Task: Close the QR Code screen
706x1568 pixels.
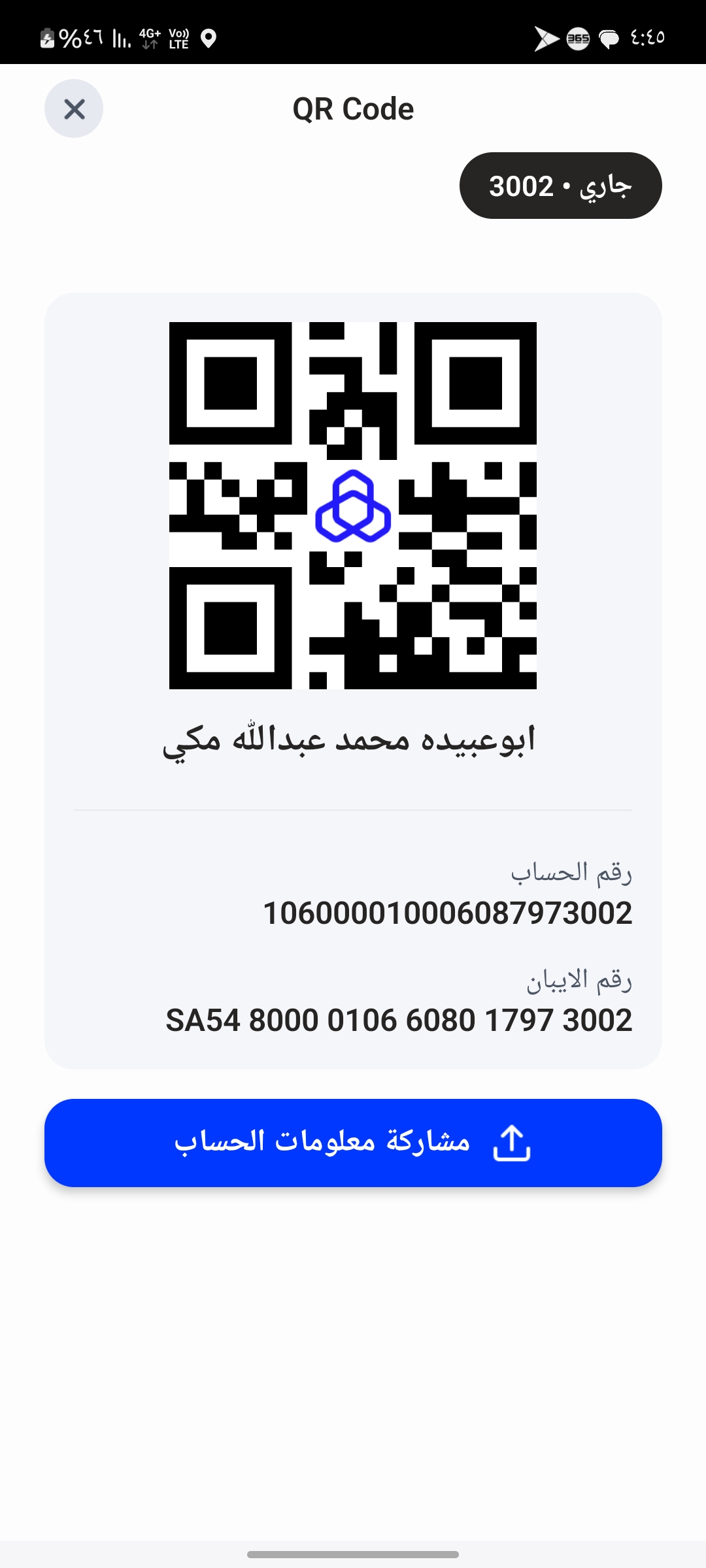Action: [x=74, y=108]
